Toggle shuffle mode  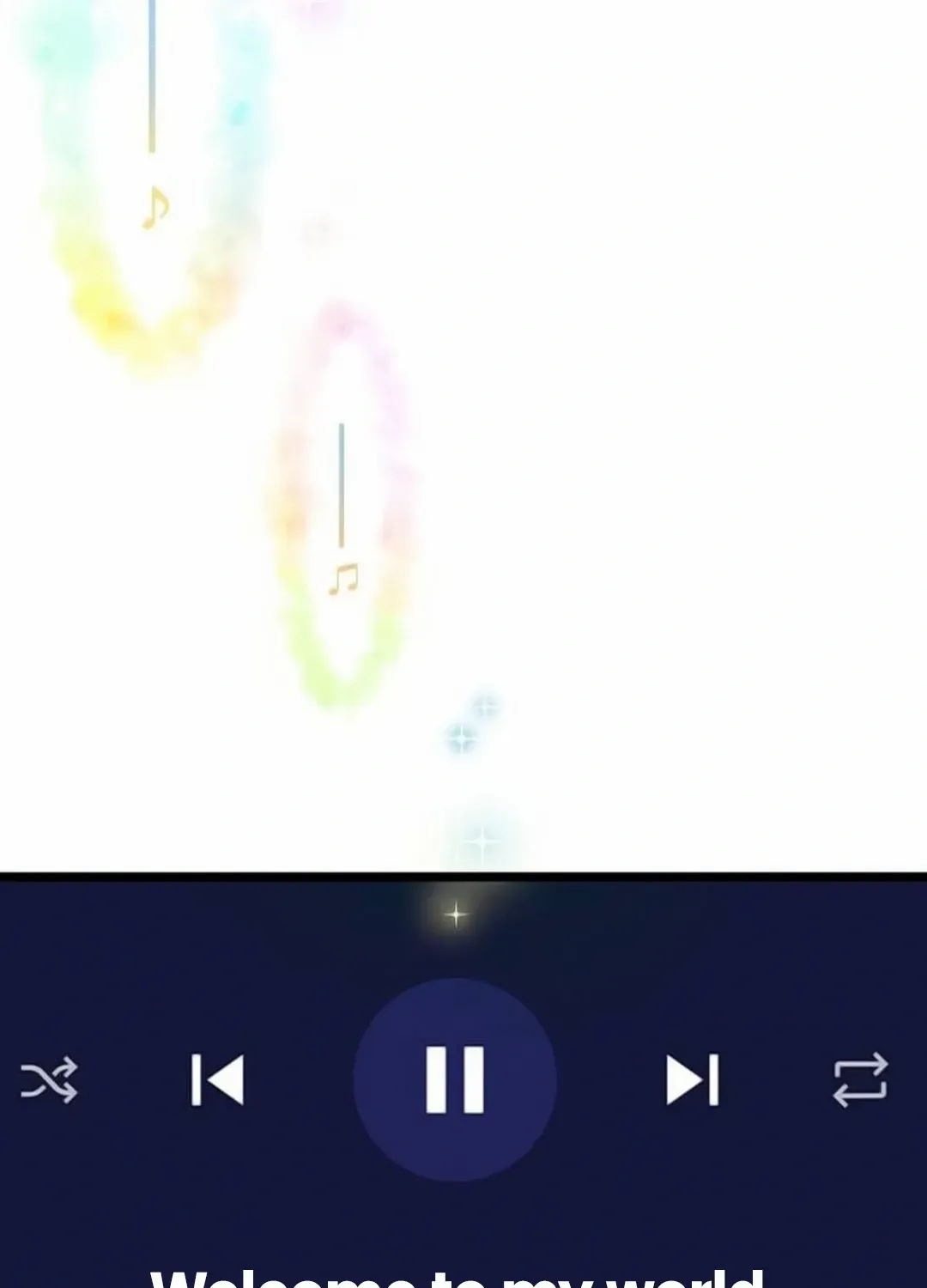point(49,1079)
